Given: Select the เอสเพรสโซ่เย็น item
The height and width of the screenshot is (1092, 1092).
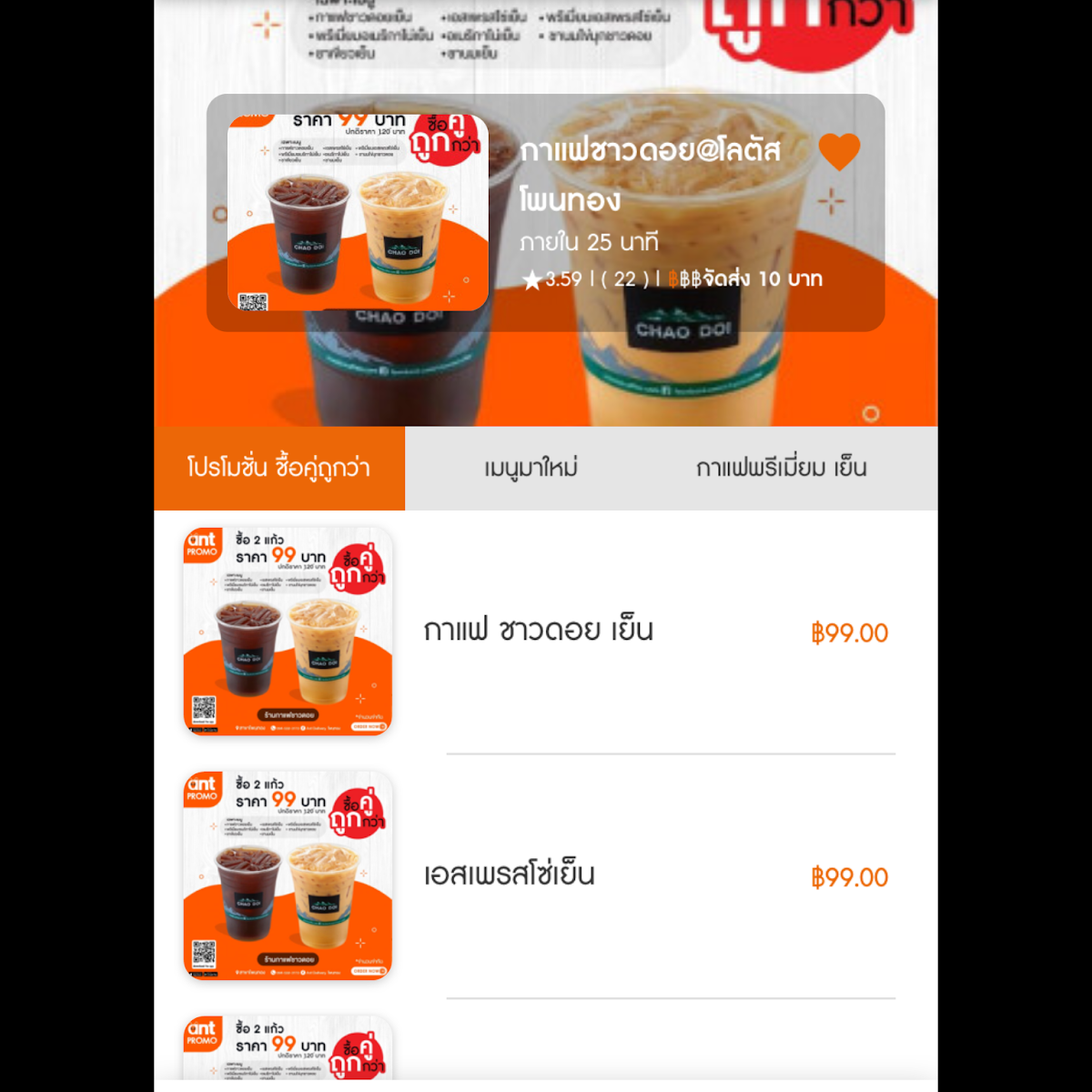Looking at the screenshot, I should 546,876.
